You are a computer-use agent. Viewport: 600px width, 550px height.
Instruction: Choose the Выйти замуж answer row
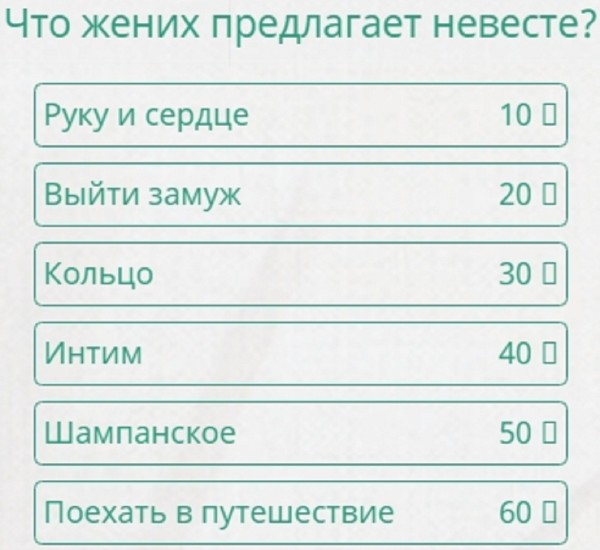tap(300, 194)
